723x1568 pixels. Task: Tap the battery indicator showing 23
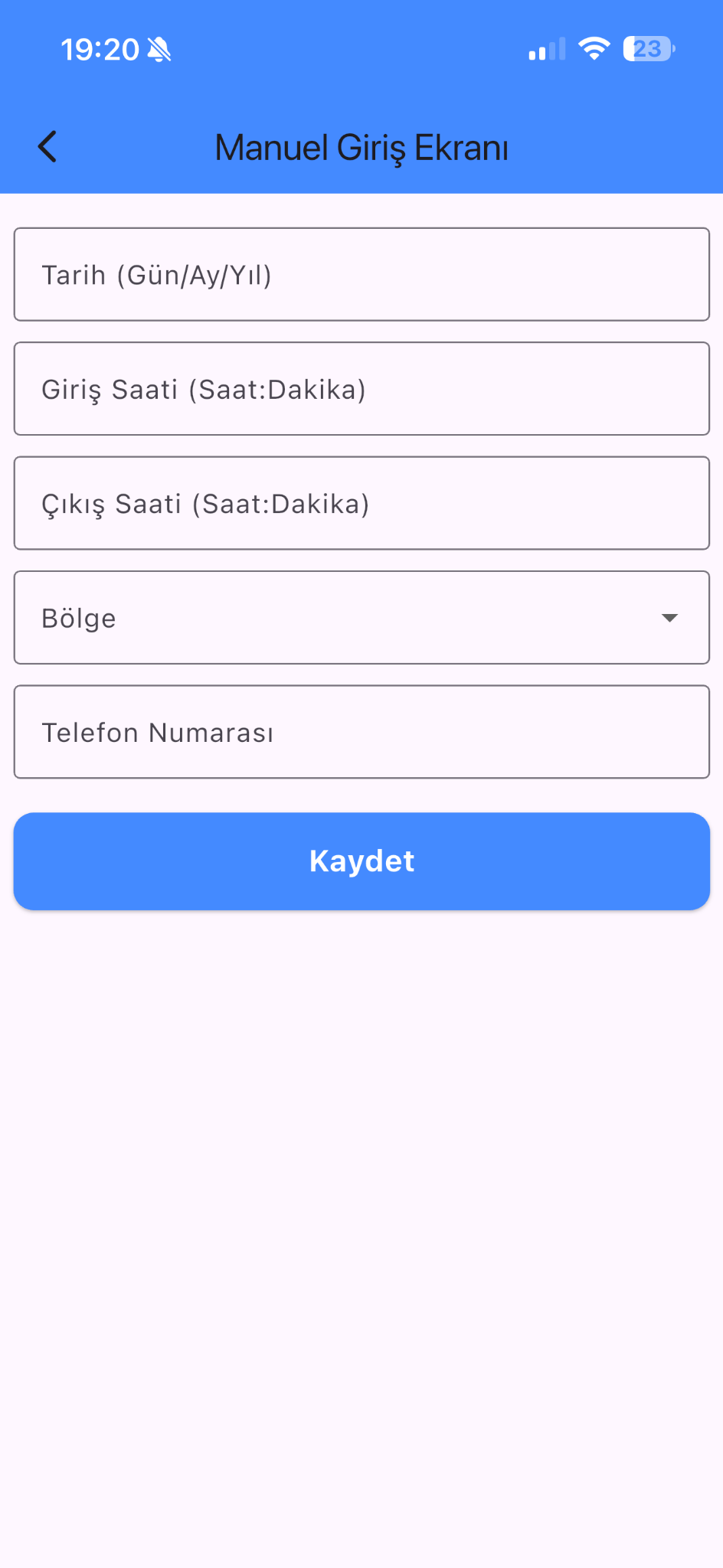point(648,48)
